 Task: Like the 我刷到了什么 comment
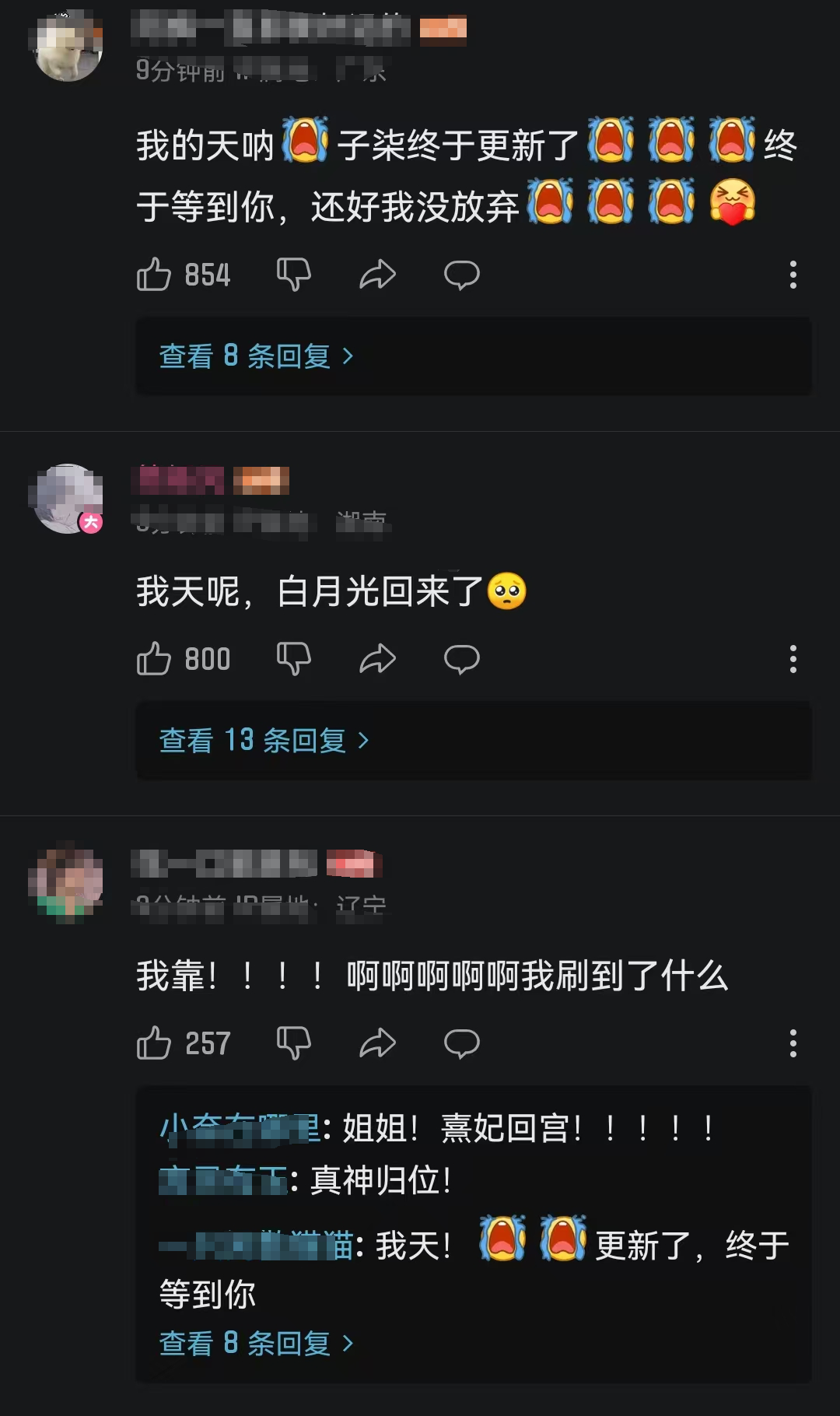(x=154, y=1043)
